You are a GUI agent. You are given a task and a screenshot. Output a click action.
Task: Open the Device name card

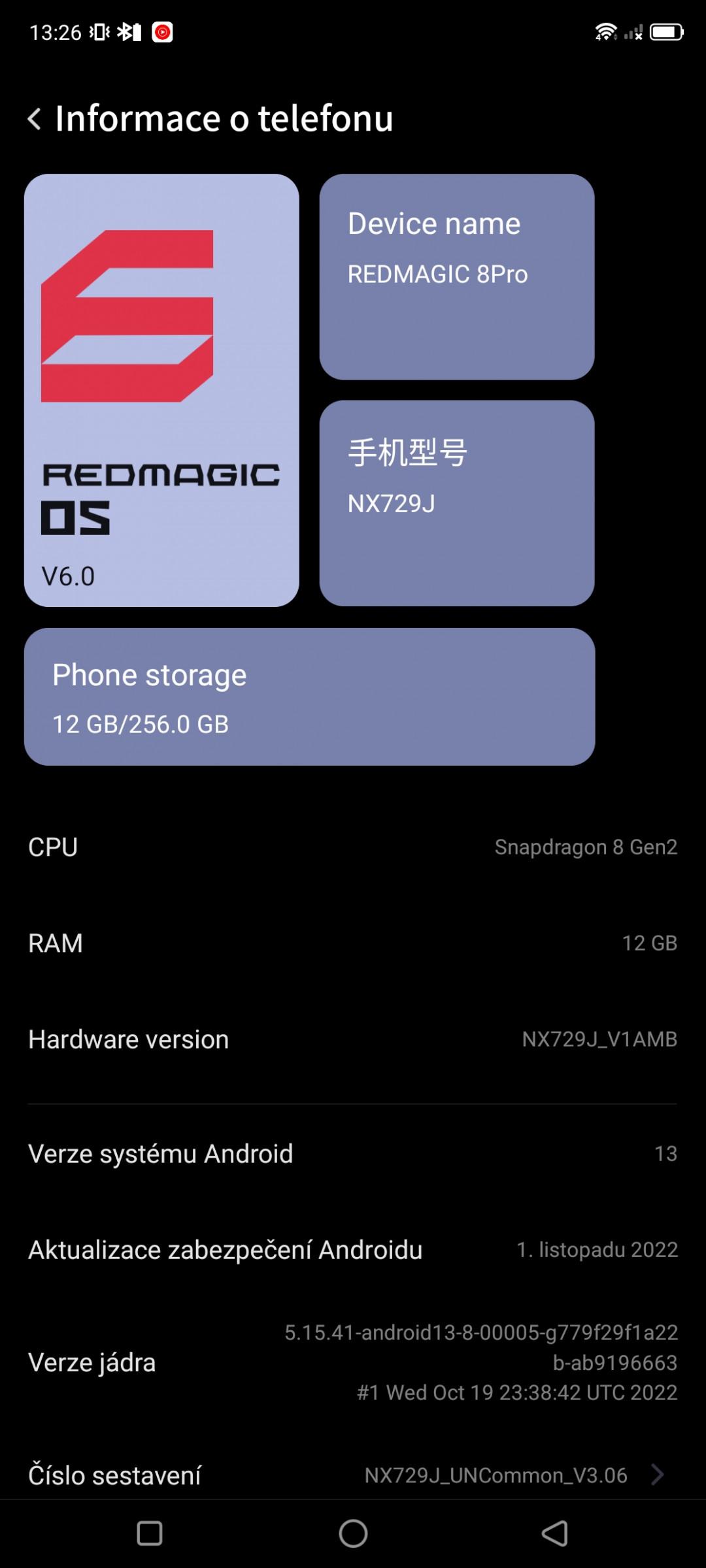[456, 276]
